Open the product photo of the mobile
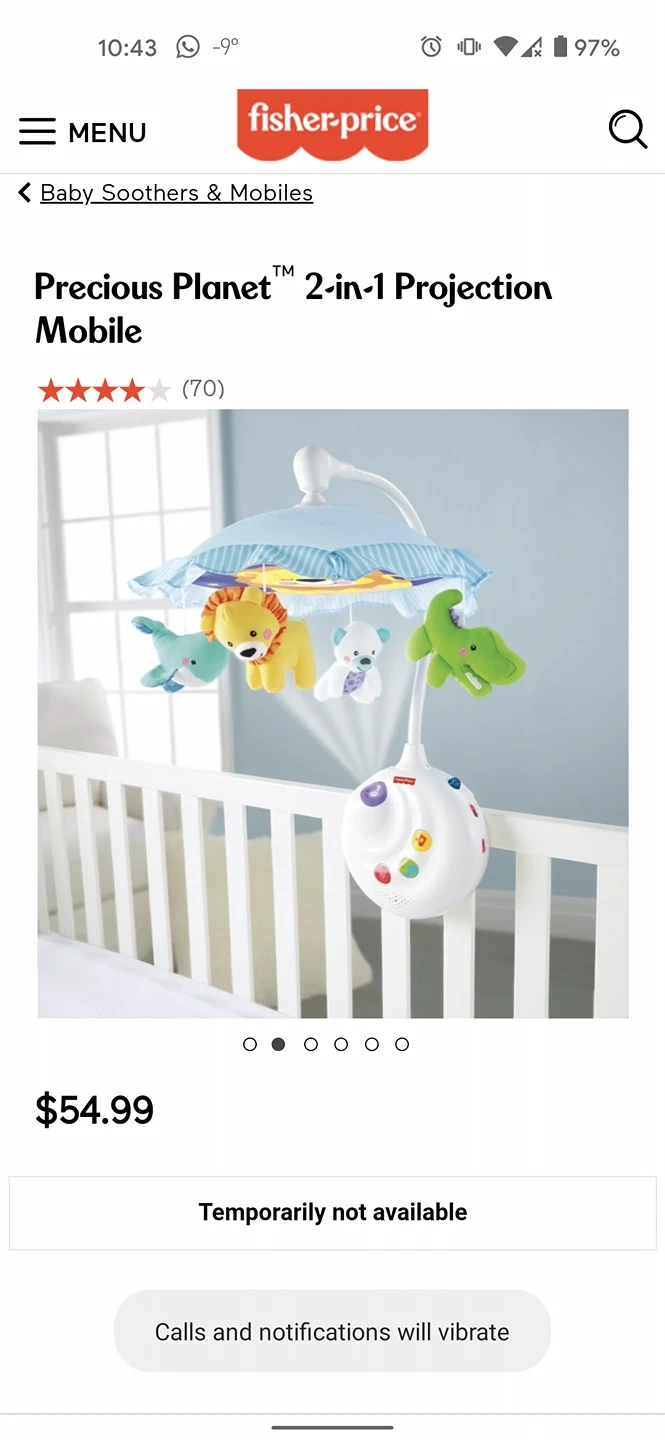 333,713
